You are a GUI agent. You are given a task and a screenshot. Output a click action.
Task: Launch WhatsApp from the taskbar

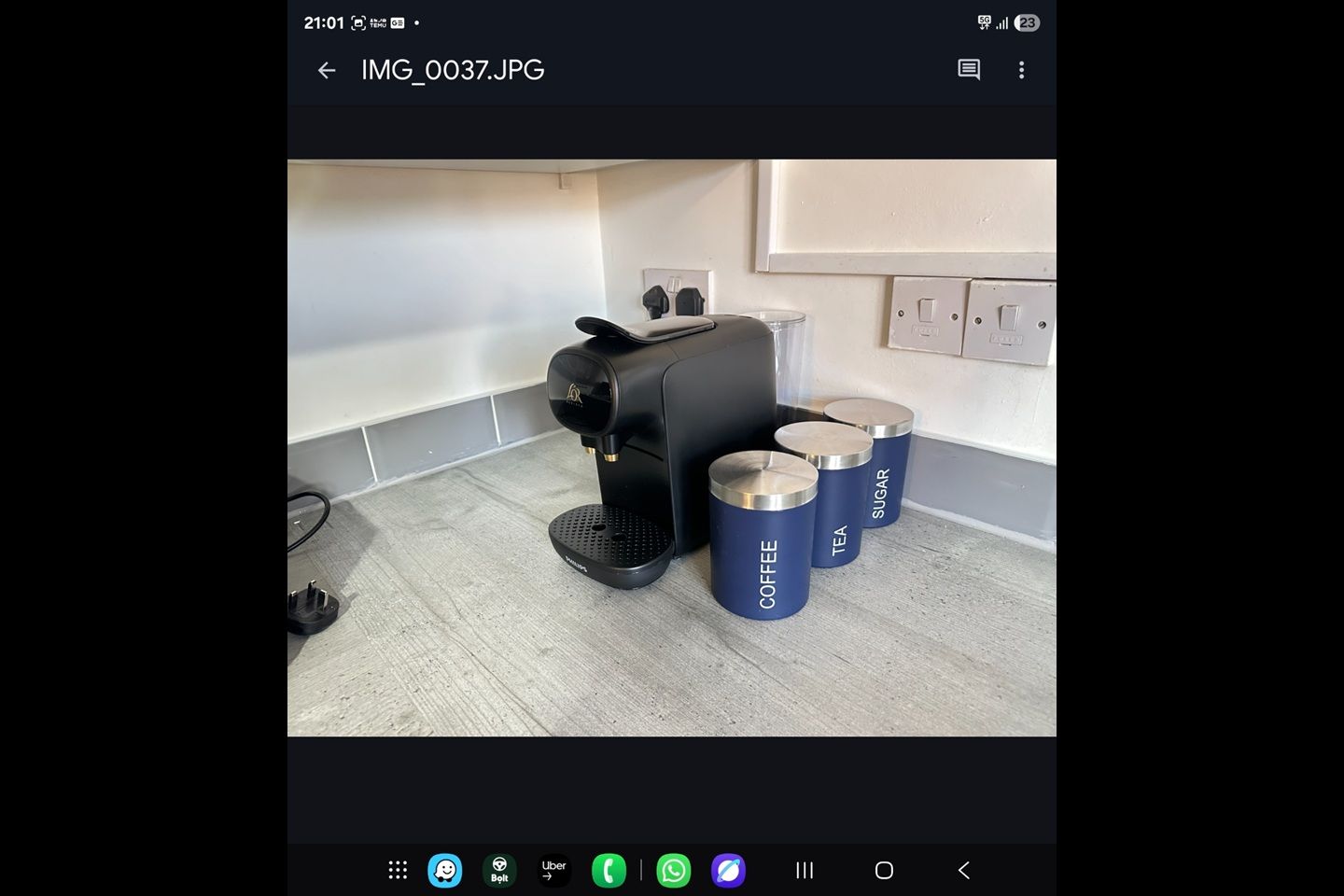tap(674, 870)
